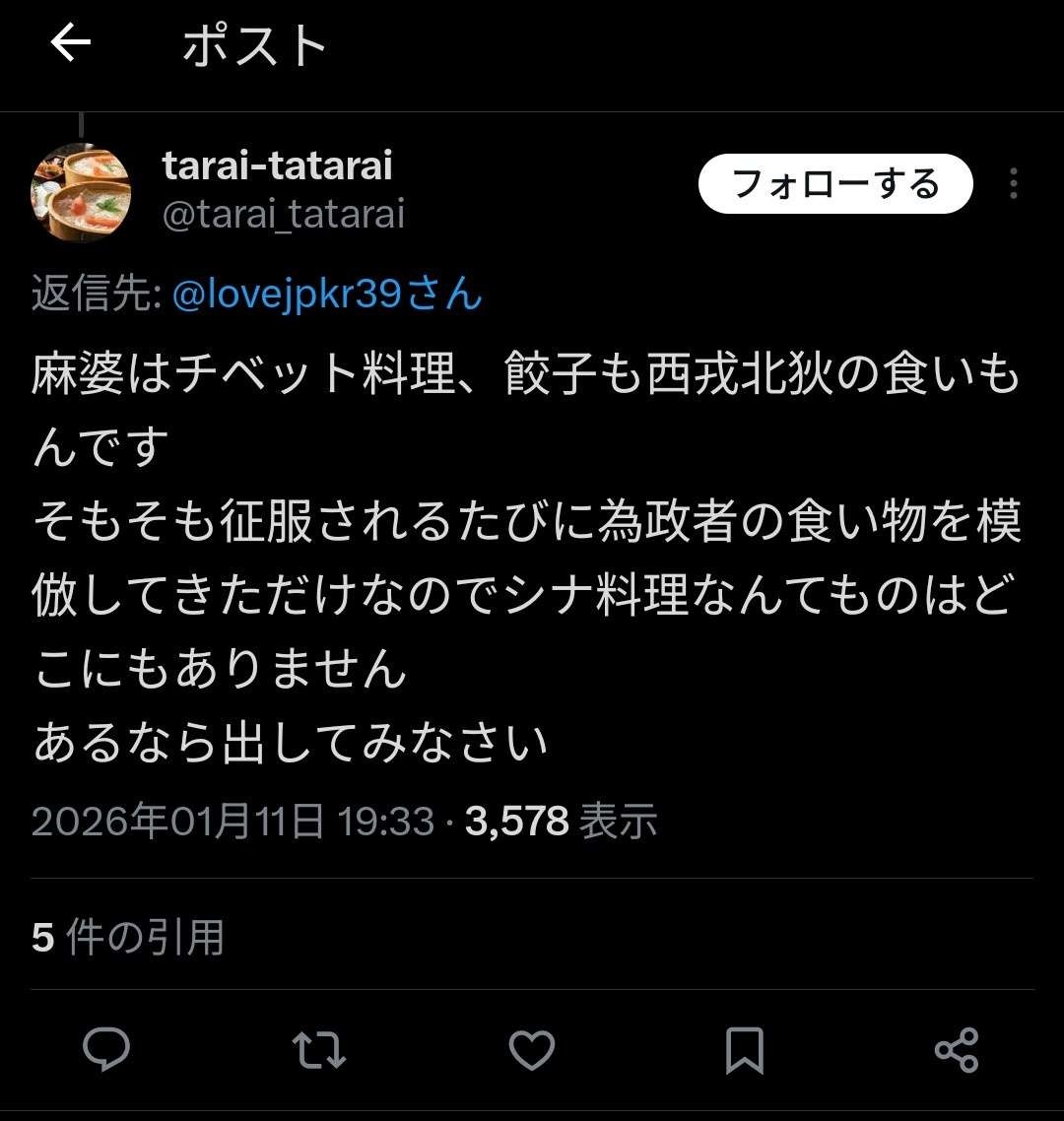This screenshot has width=1064, height=1121.
Task: Tap the フォローする button
Action: [835, 184]
